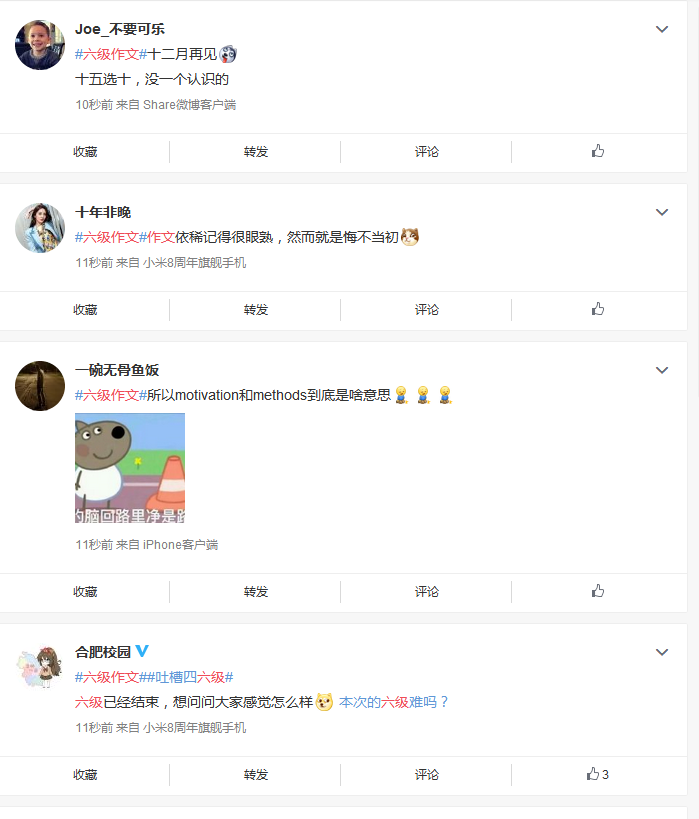Image resolution: width=699 pixels, height=819 pixels.
Task: Repost (转发) 一碗无骨鱼饭's post
Action: click(256, 592)
